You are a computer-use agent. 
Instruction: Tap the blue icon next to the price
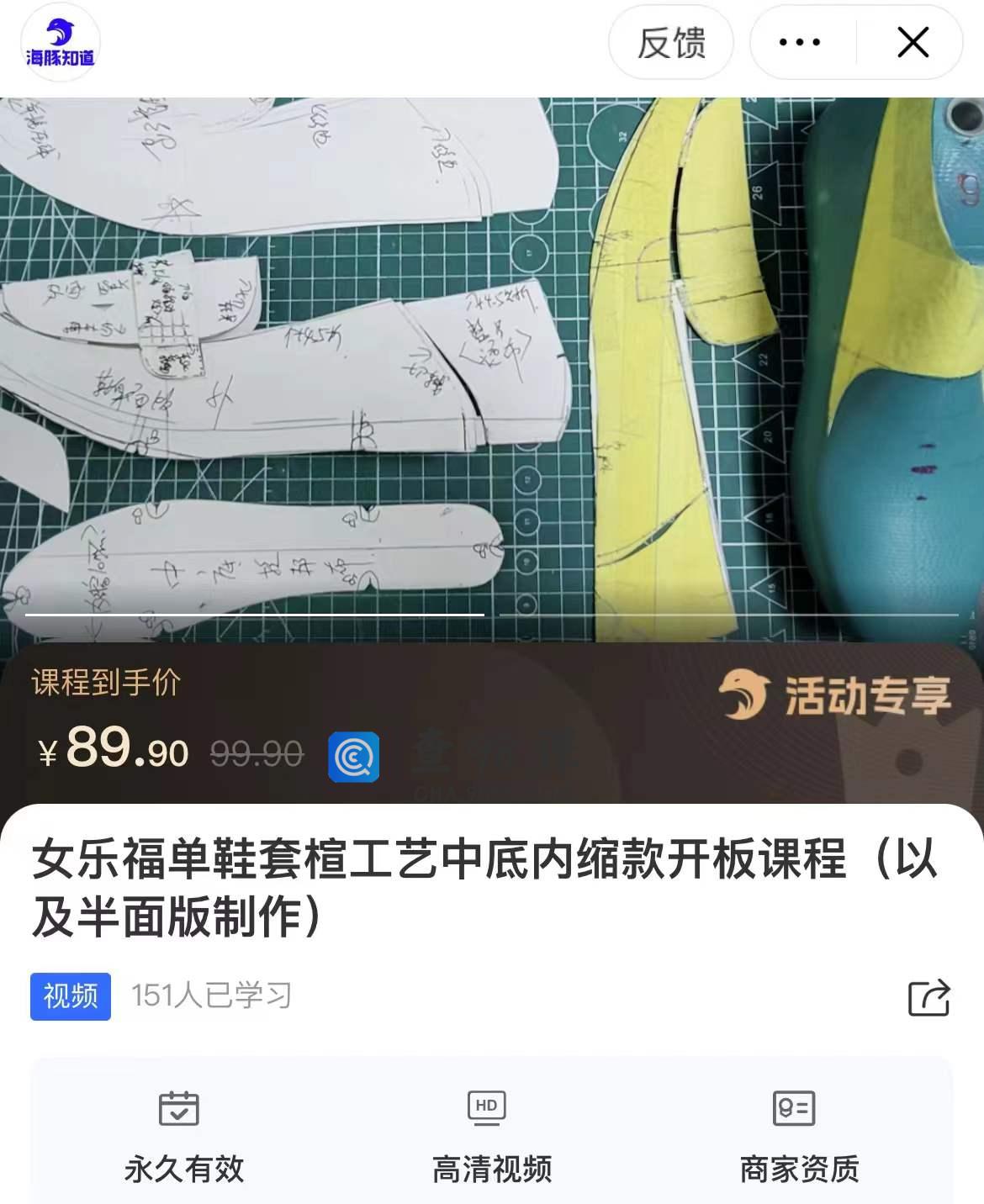(353, 757)
